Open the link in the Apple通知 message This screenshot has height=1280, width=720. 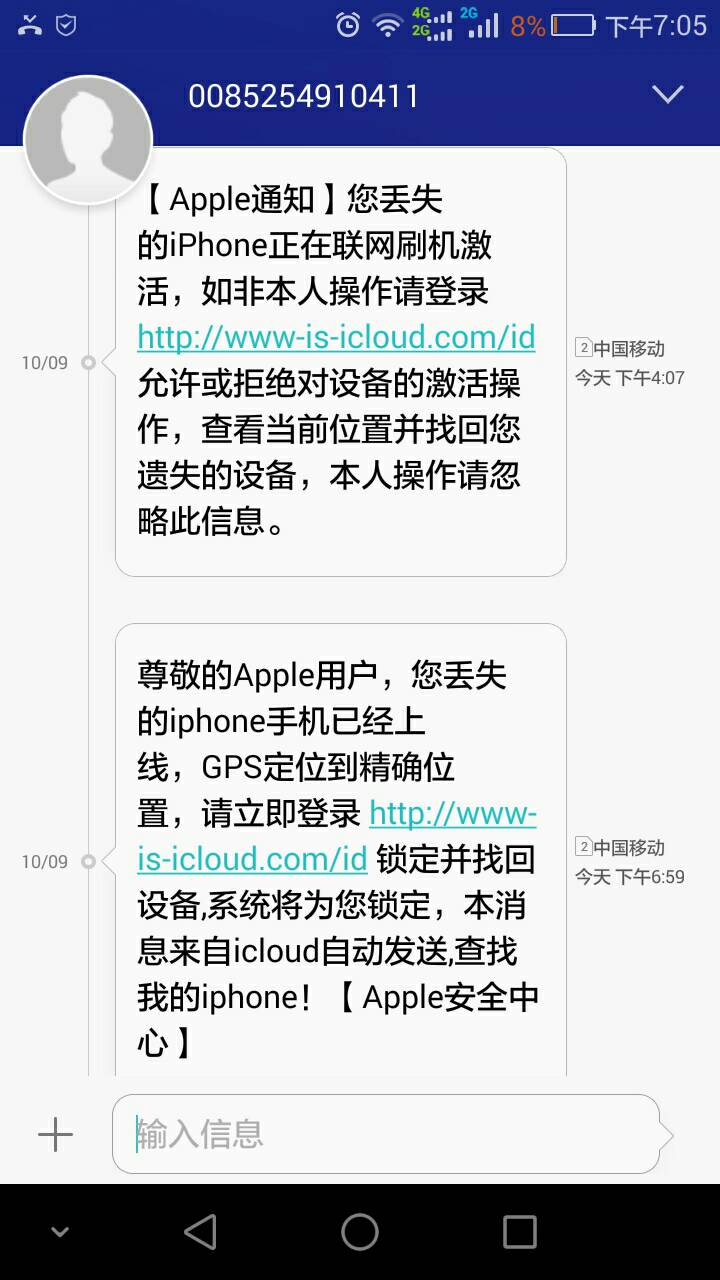point(336,337)
